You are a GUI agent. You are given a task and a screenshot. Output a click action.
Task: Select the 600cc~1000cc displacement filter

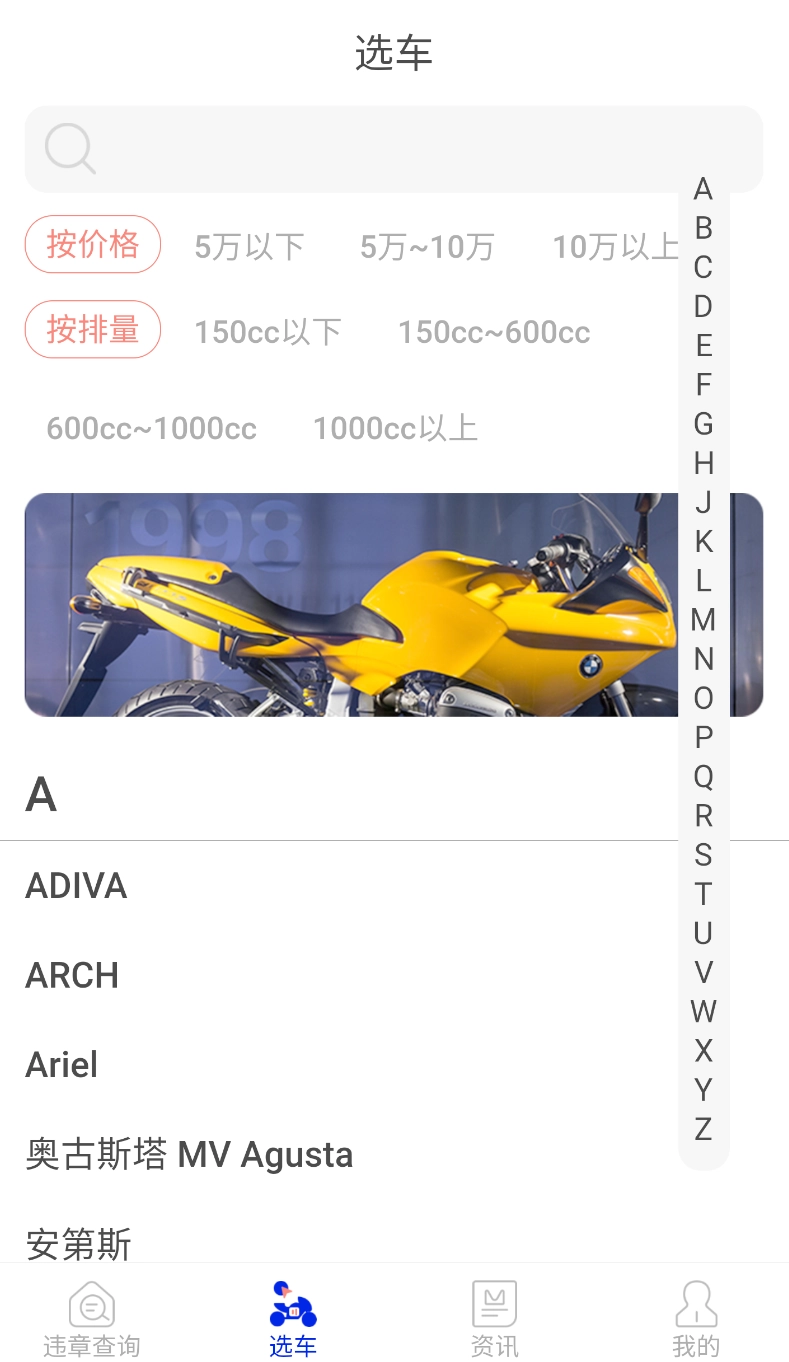pyautogui.click(x=151, y=428)
